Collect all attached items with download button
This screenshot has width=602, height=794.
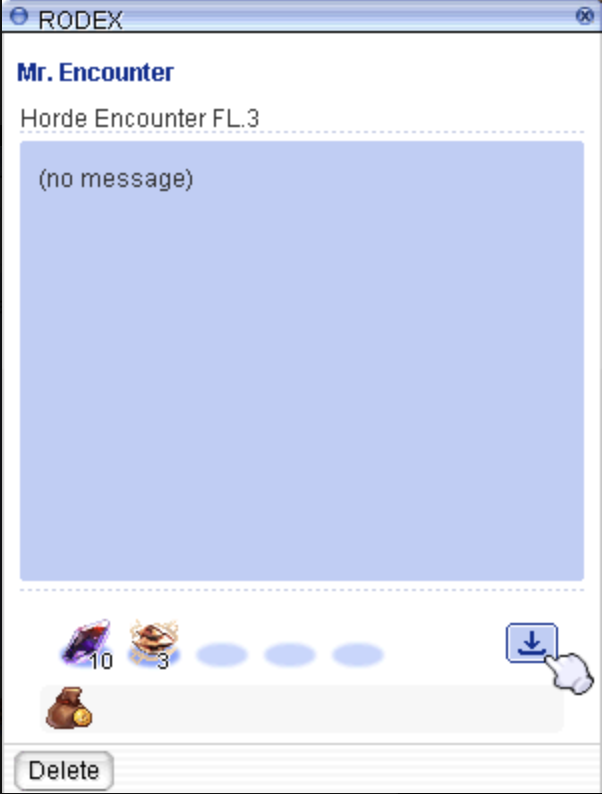pyautogui.click(x=531, y=642)
